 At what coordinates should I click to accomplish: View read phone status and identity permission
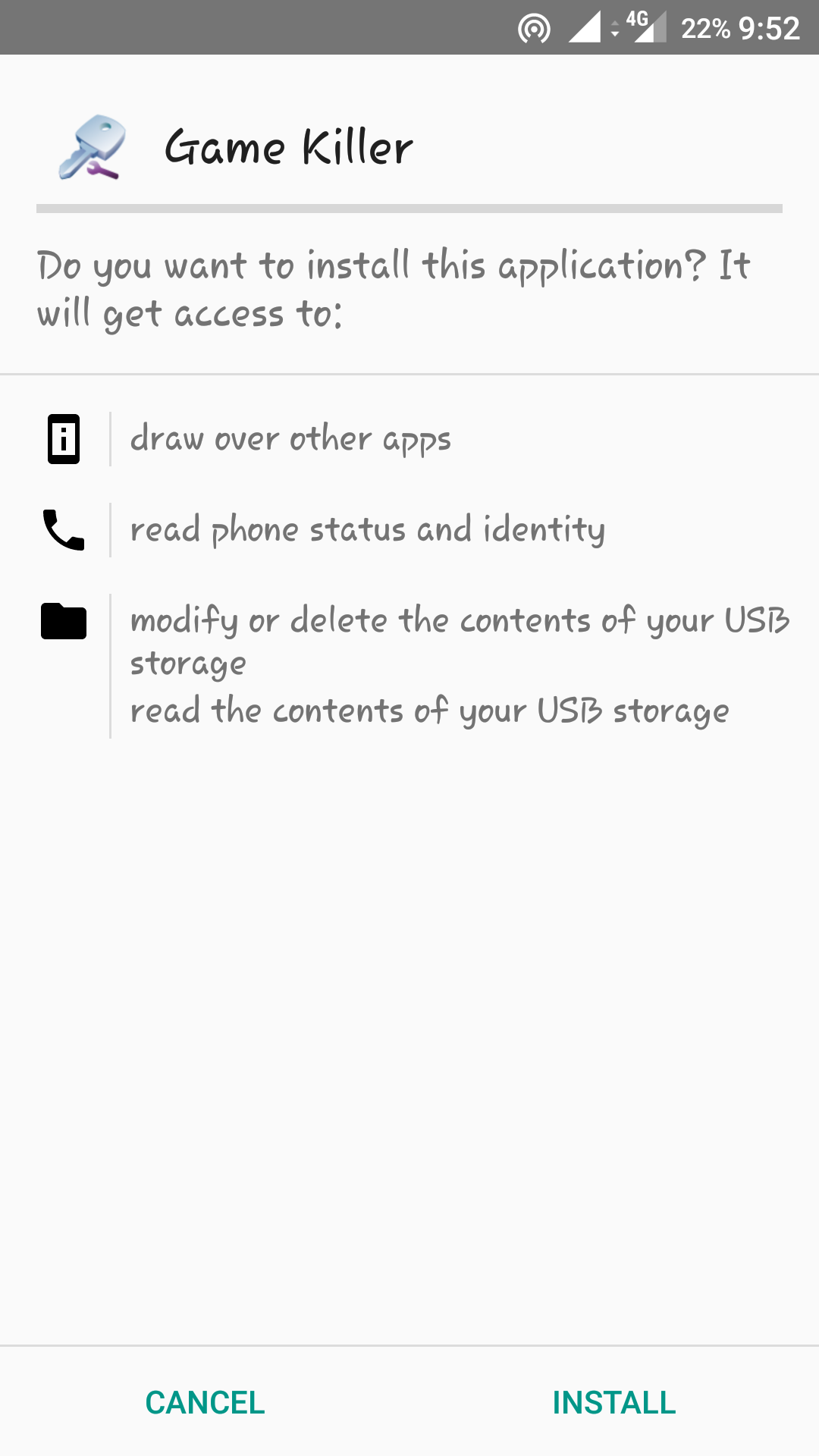pyautogui.click(x=409, y=529)
